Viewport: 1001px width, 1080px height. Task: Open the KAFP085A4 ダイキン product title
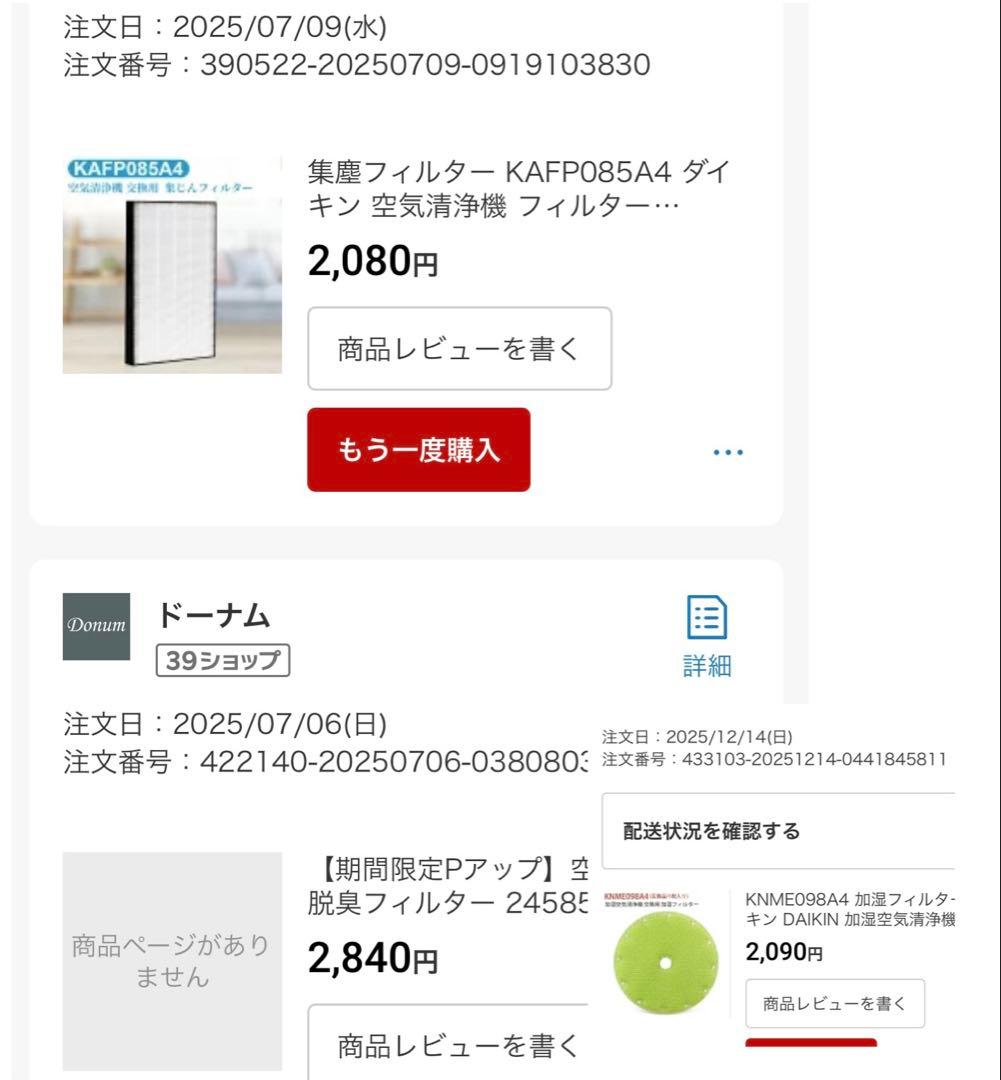pos(517,190)
